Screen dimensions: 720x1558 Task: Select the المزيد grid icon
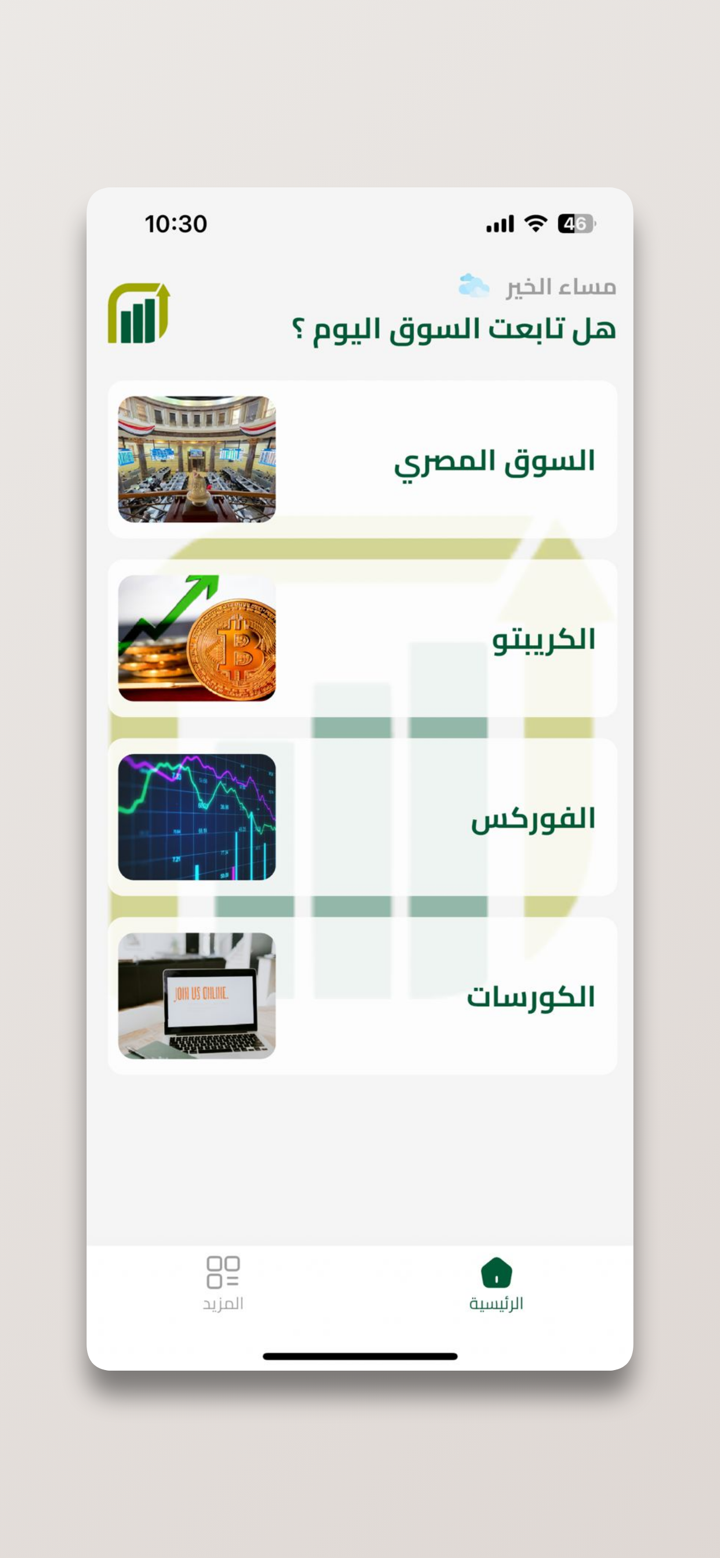223,1269
